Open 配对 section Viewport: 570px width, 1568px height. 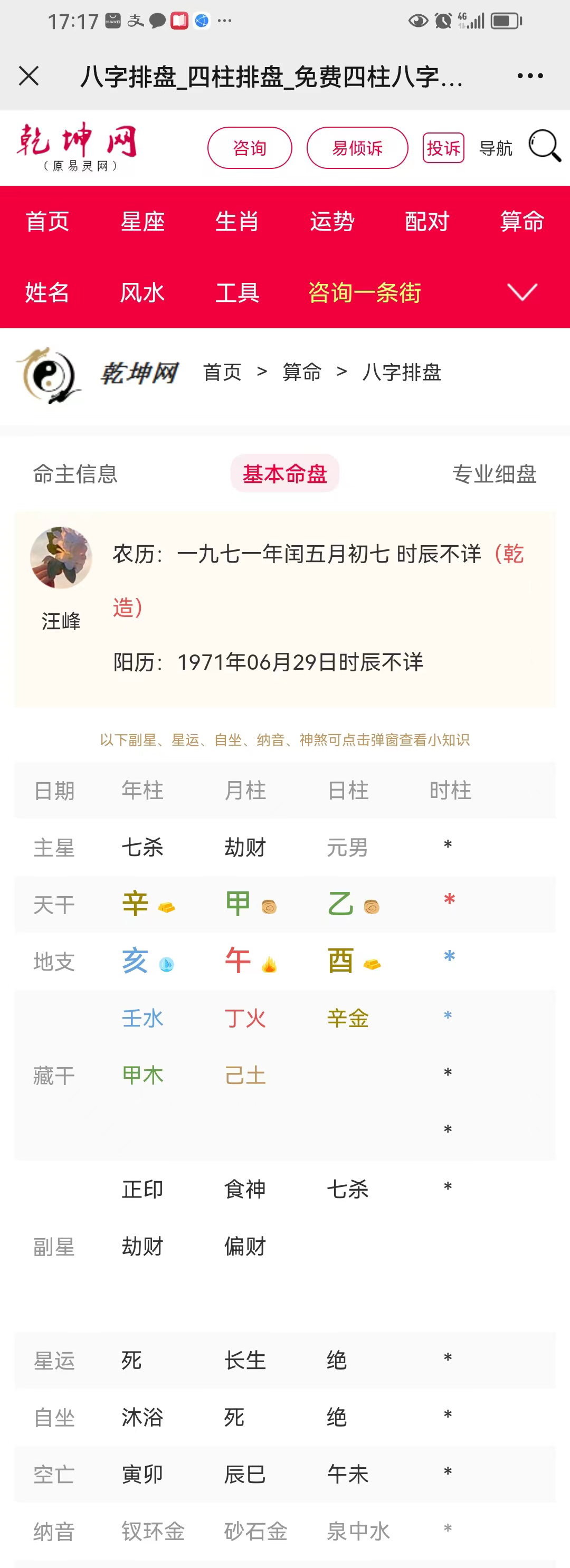427,222
